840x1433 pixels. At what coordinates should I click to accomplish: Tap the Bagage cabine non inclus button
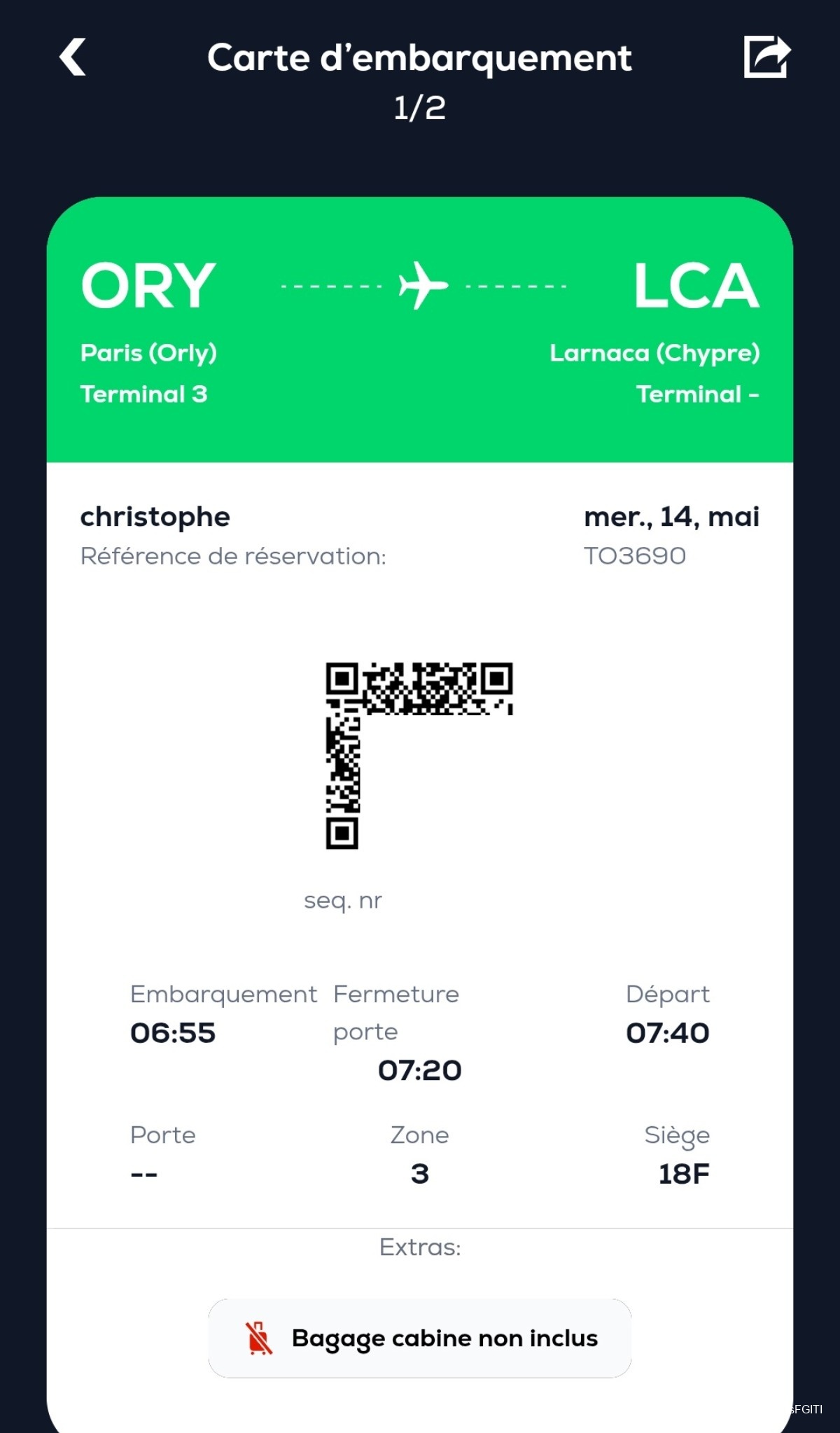(420, 1338)
